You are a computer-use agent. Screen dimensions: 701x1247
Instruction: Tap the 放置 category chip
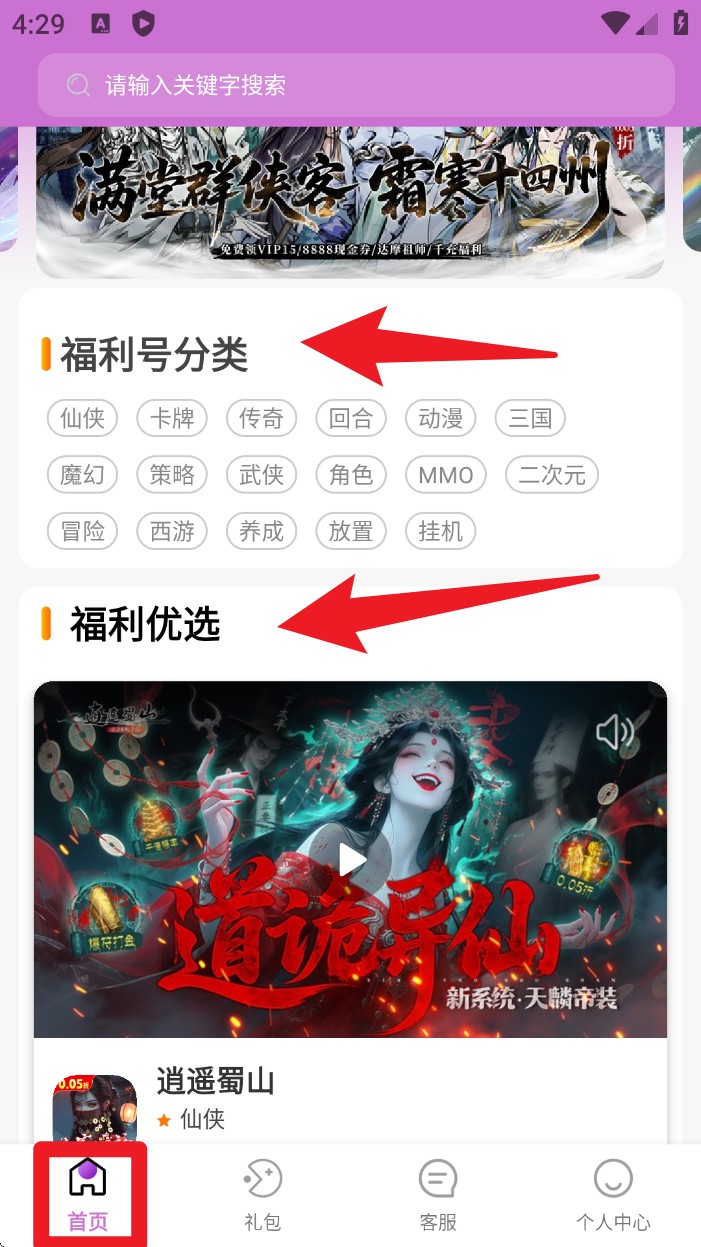point(351,531)
